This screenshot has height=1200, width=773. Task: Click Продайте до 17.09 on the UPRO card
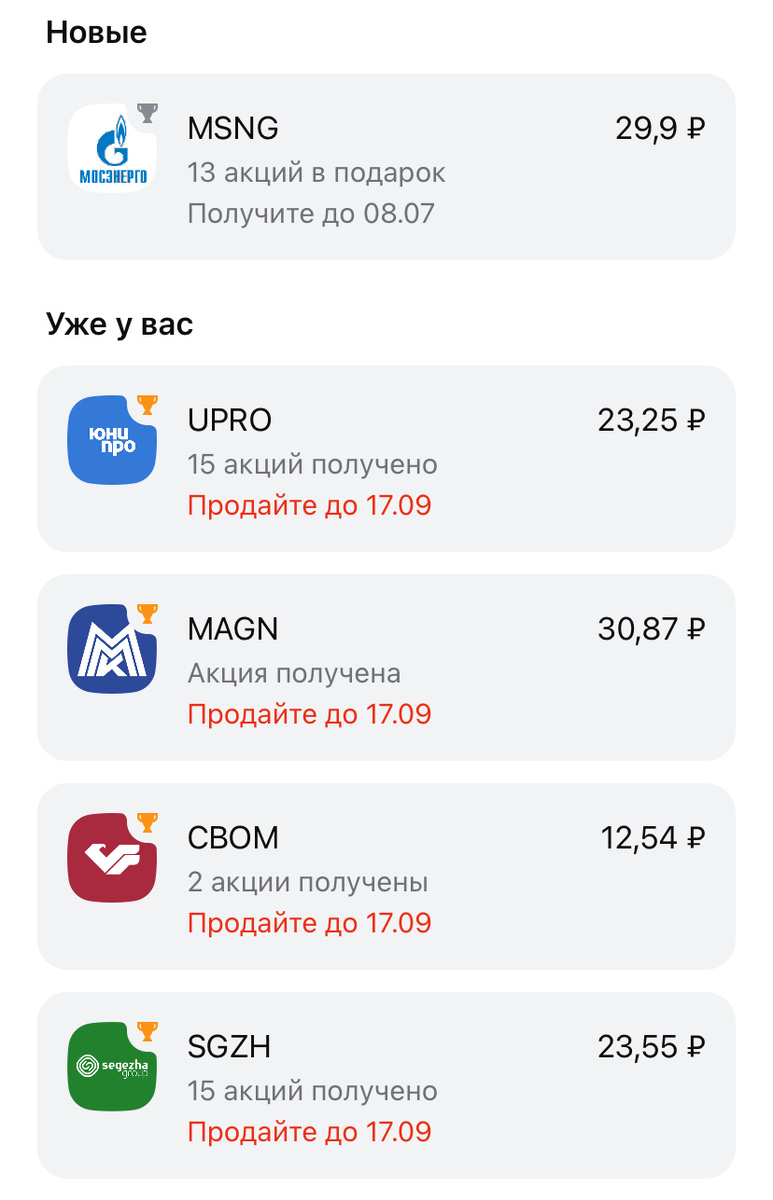coord(310,505)
